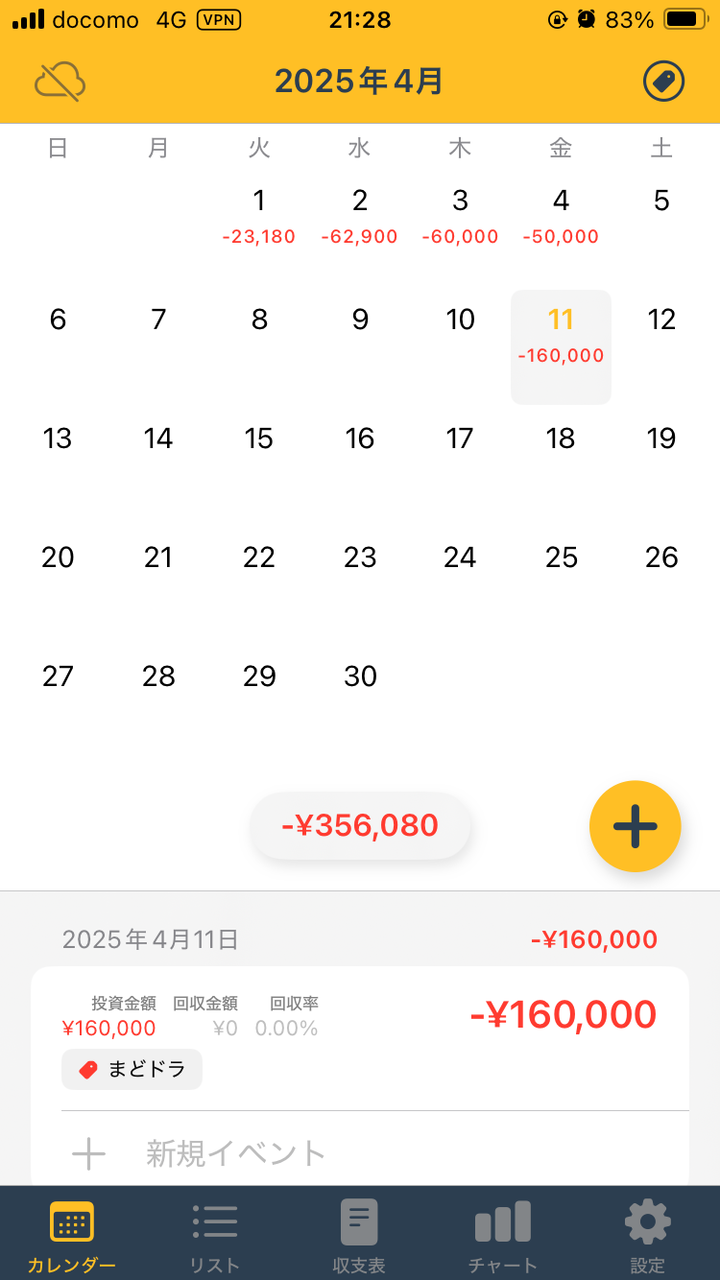720x1280 pixels.
Task: Tap the まどドラ tag chip
Action: tap(132, 1069)
